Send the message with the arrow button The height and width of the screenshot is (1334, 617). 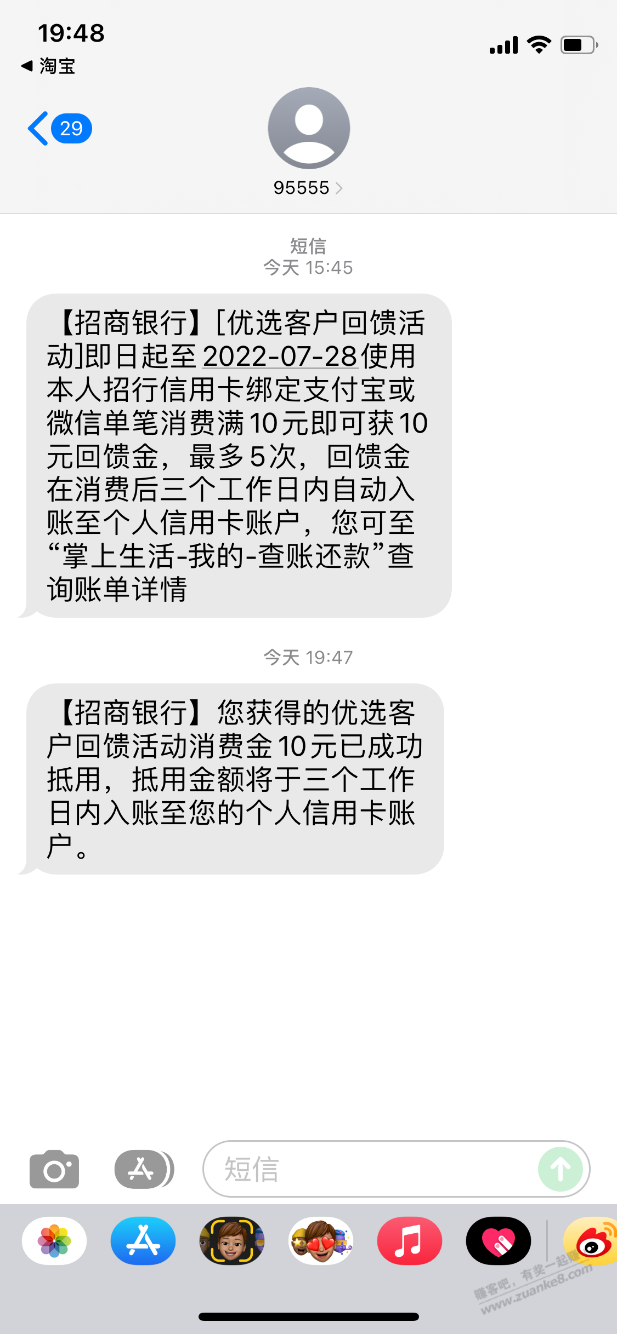pyautogui.click(x=561, y=1168)
